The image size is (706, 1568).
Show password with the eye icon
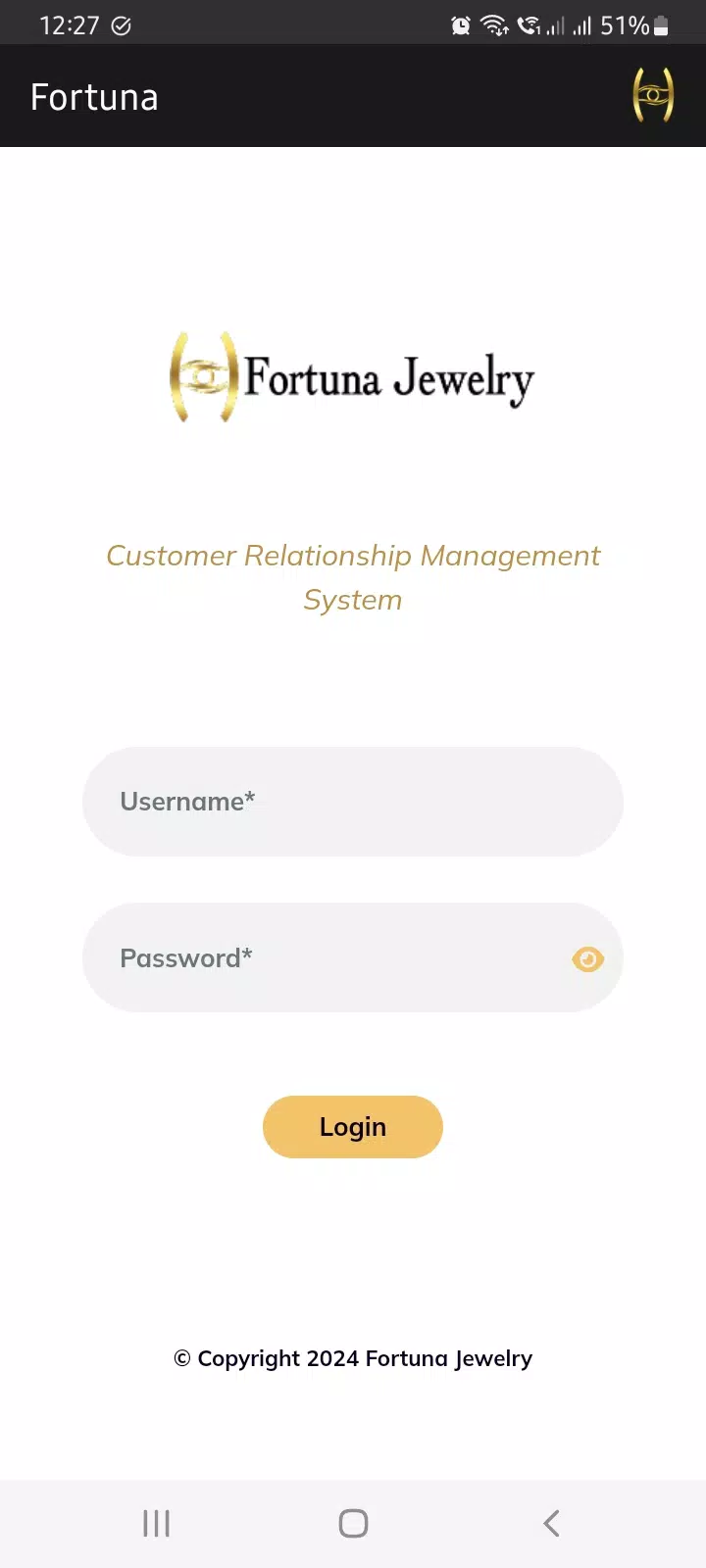click(x=587, y=959)
